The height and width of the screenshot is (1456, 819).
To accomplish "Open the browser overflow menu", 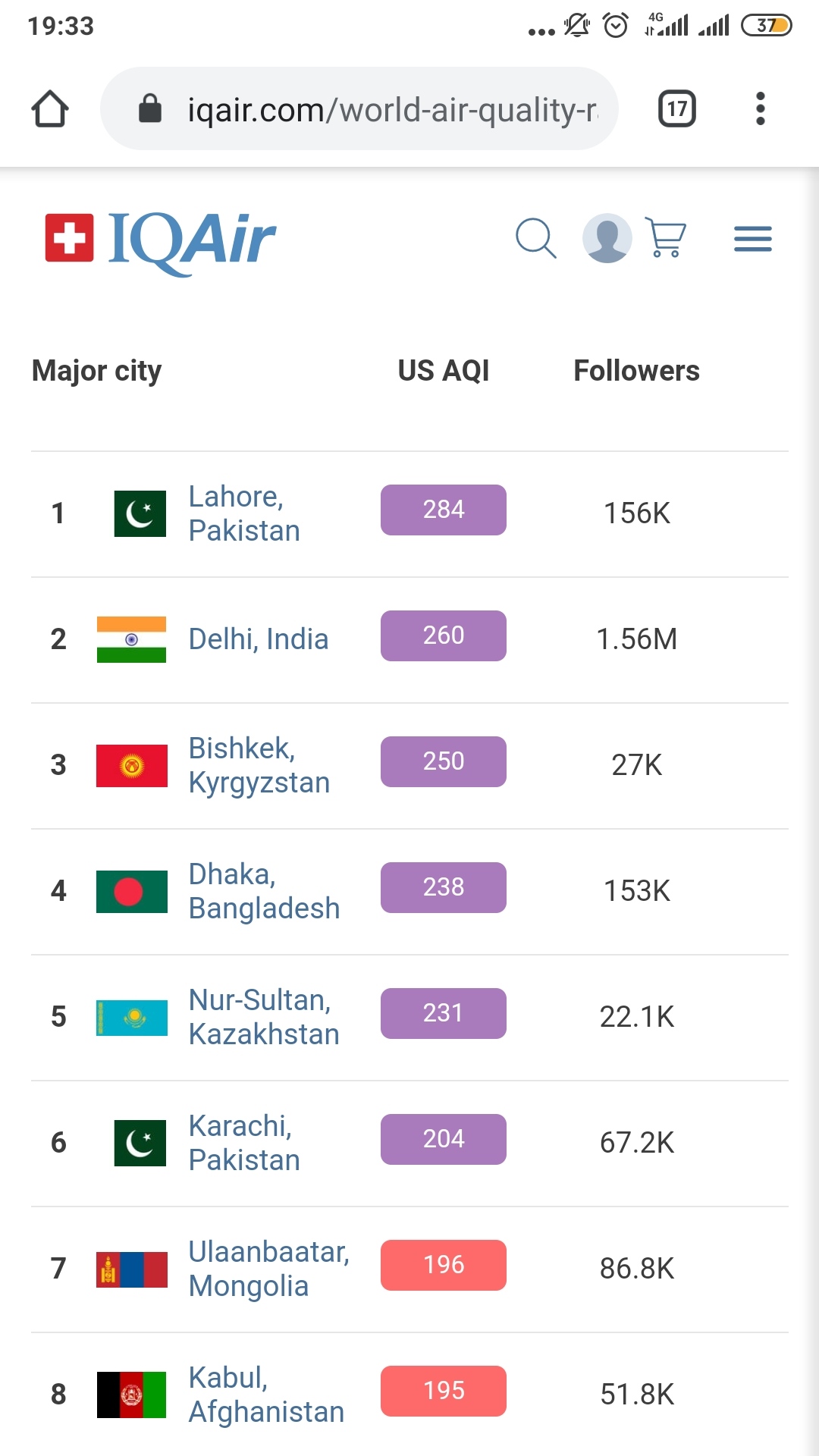I will [x=760, y=109].
